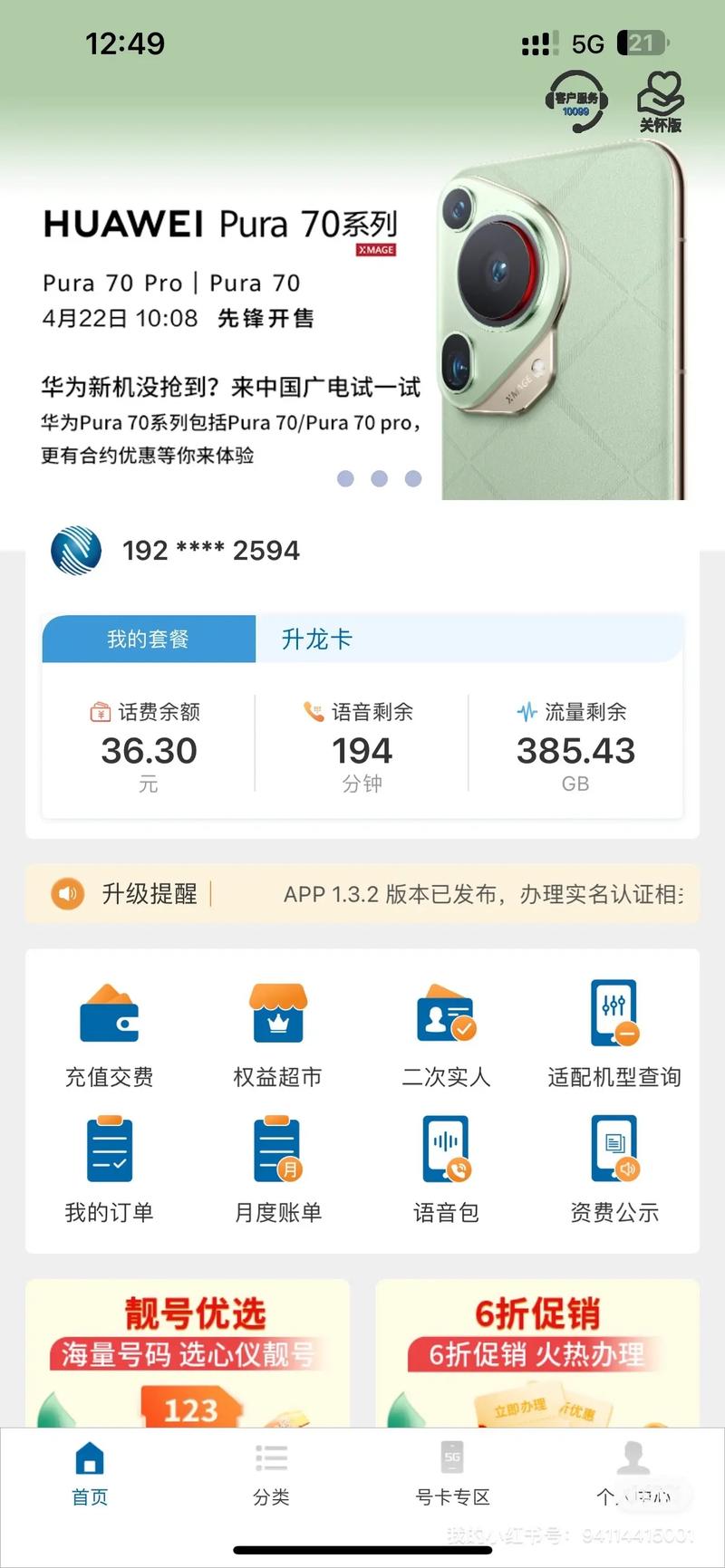Switch to the 关怀版 care mode

tap(660, 101)
